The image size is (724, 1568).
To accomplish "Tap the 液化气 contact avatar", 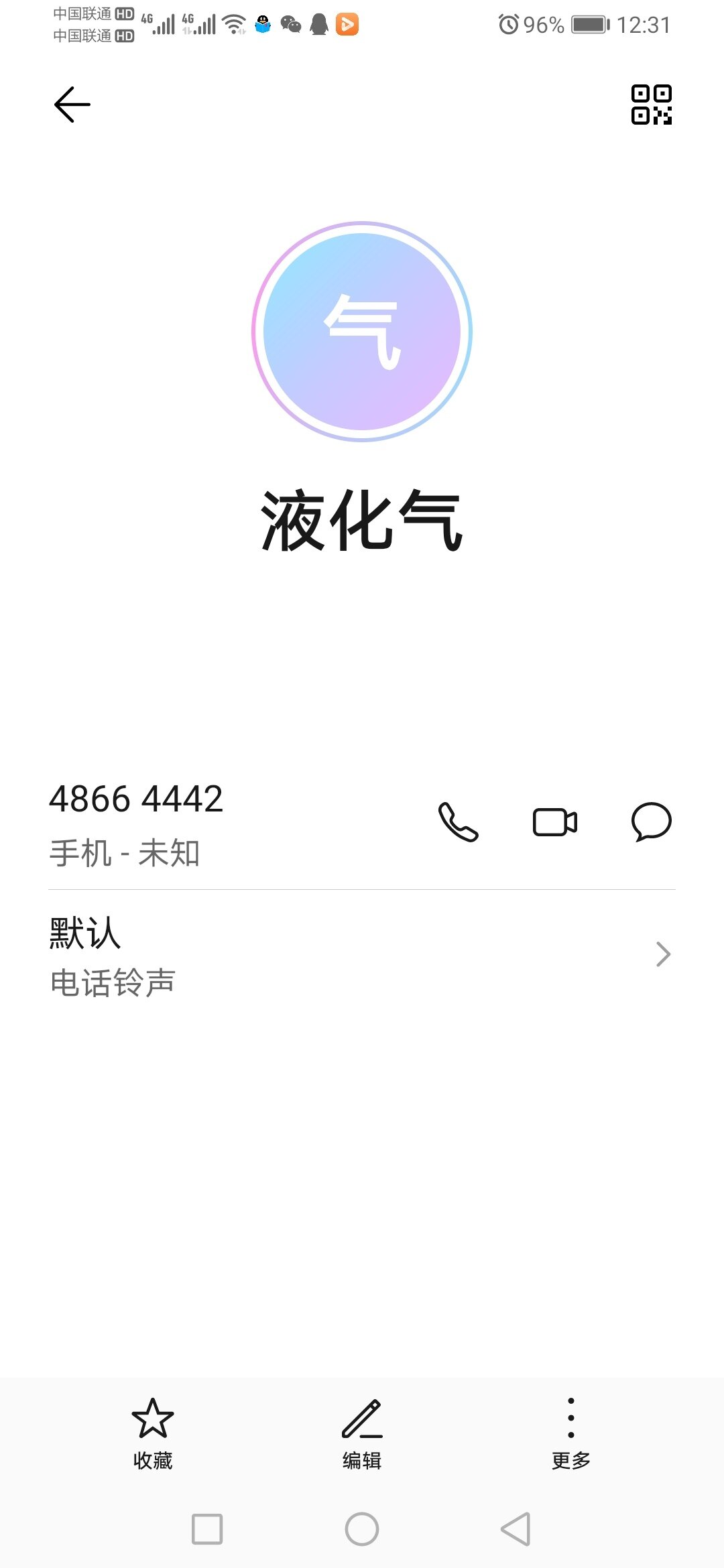I will click(x=362, y=332).
